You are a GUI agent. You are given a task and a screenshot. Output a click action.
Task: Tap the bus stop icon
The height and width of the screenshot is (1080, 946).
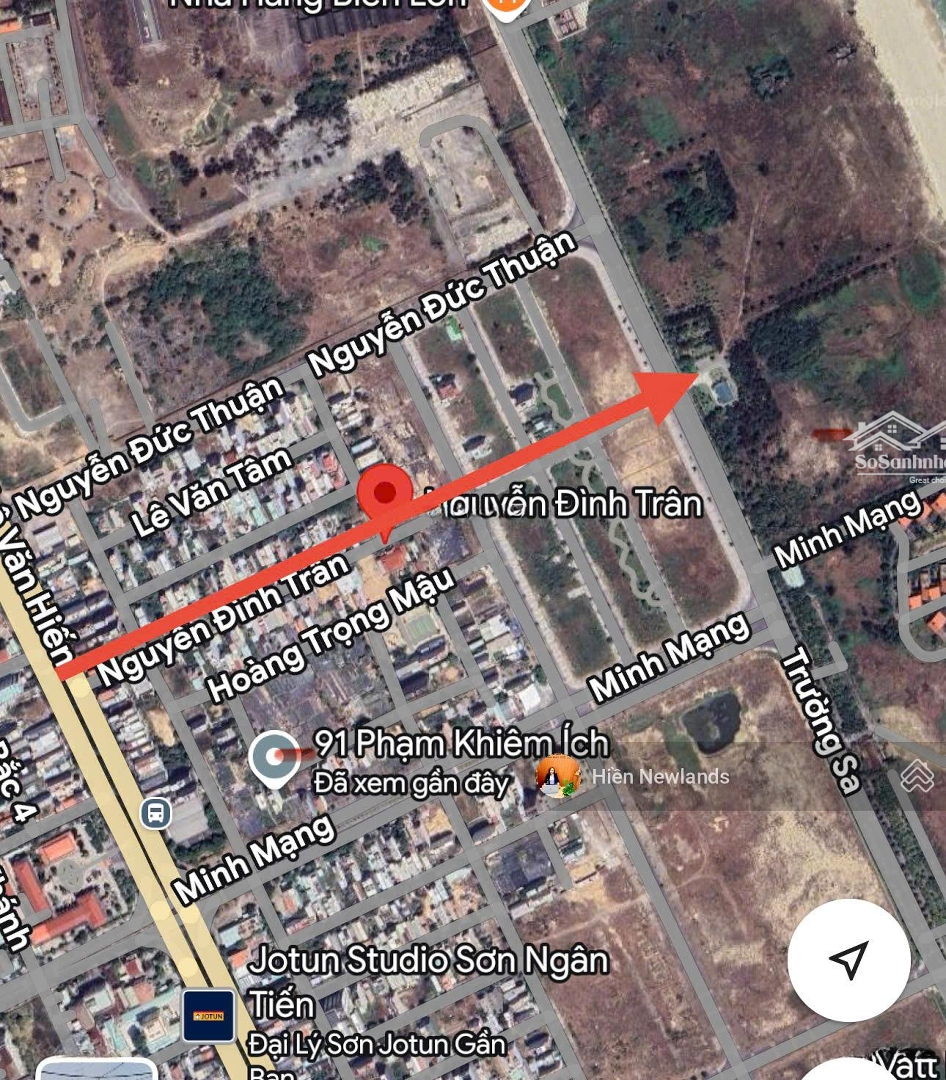[x=156, y=813]
